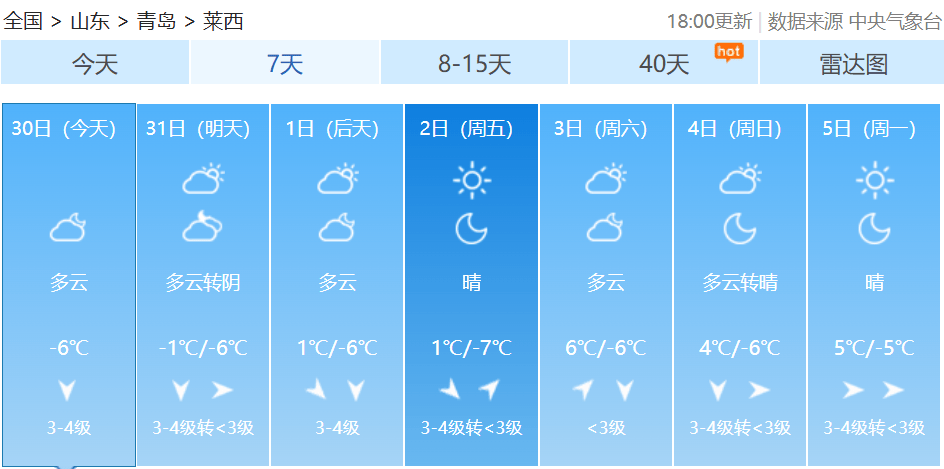Switch to the 今天 tab

[95, 64]
